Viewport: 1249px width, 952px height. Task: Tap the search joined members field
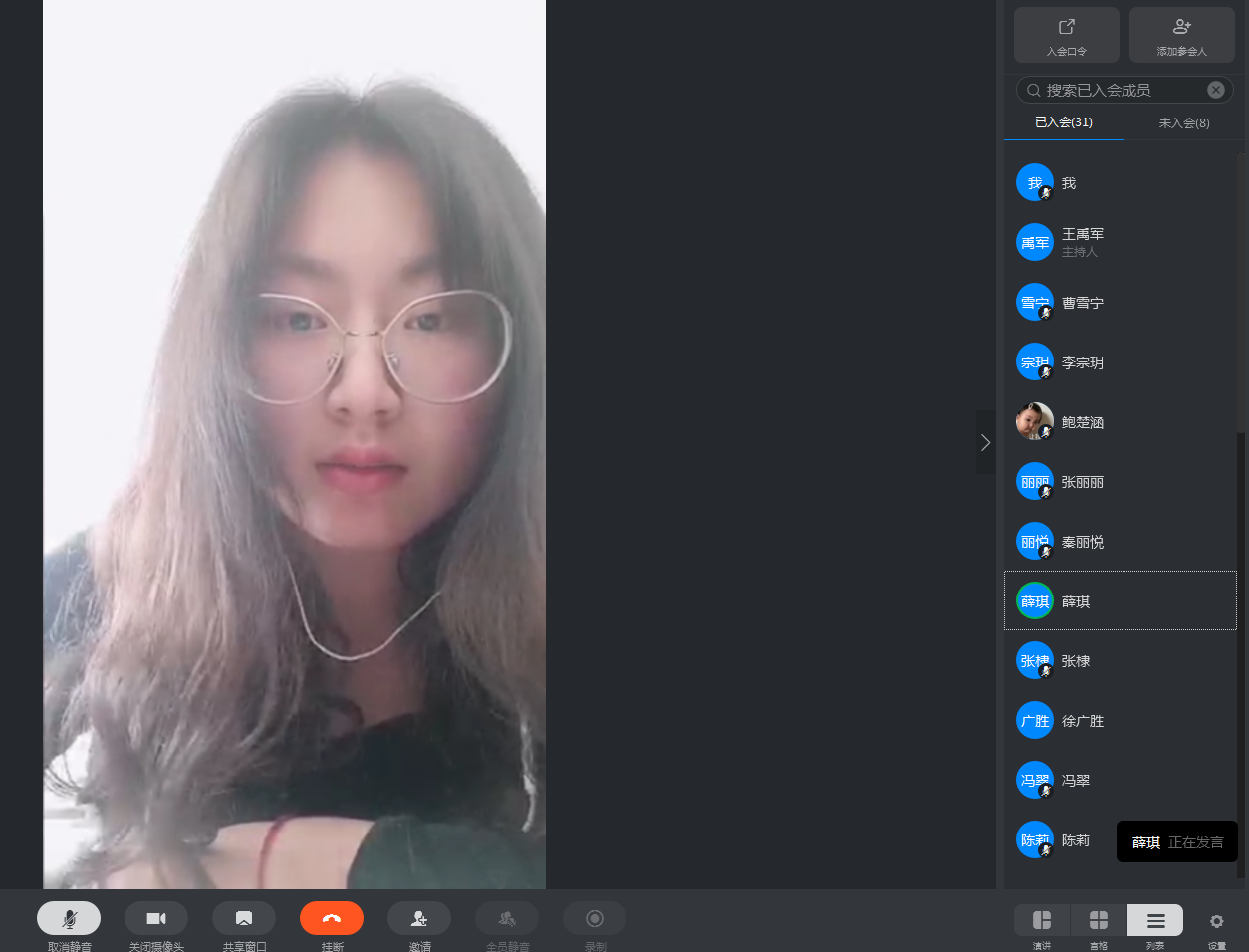1116,90
